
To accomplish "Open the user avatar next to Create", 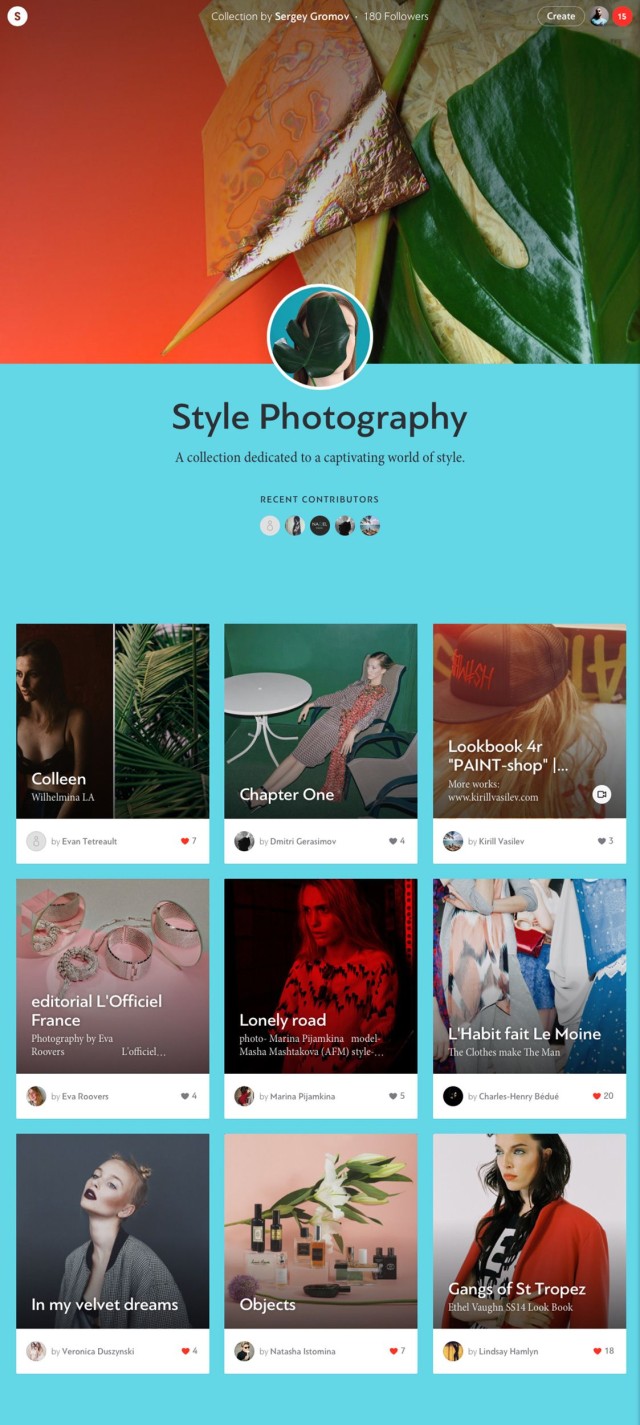I will [598, 16].
